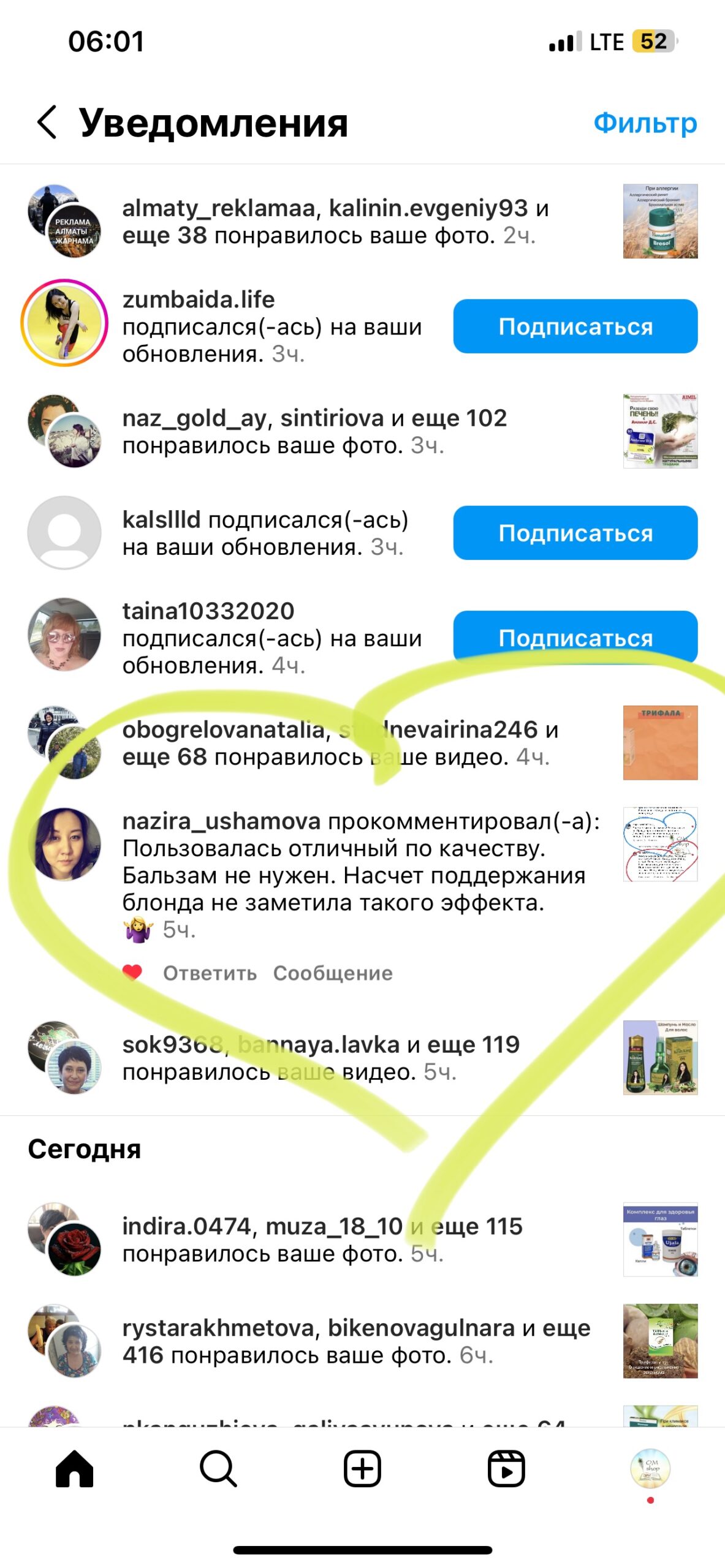725x1568 pixels.
Task: Open photo thumbnail liked by naz_gold_ay
Action: [660, 431]
